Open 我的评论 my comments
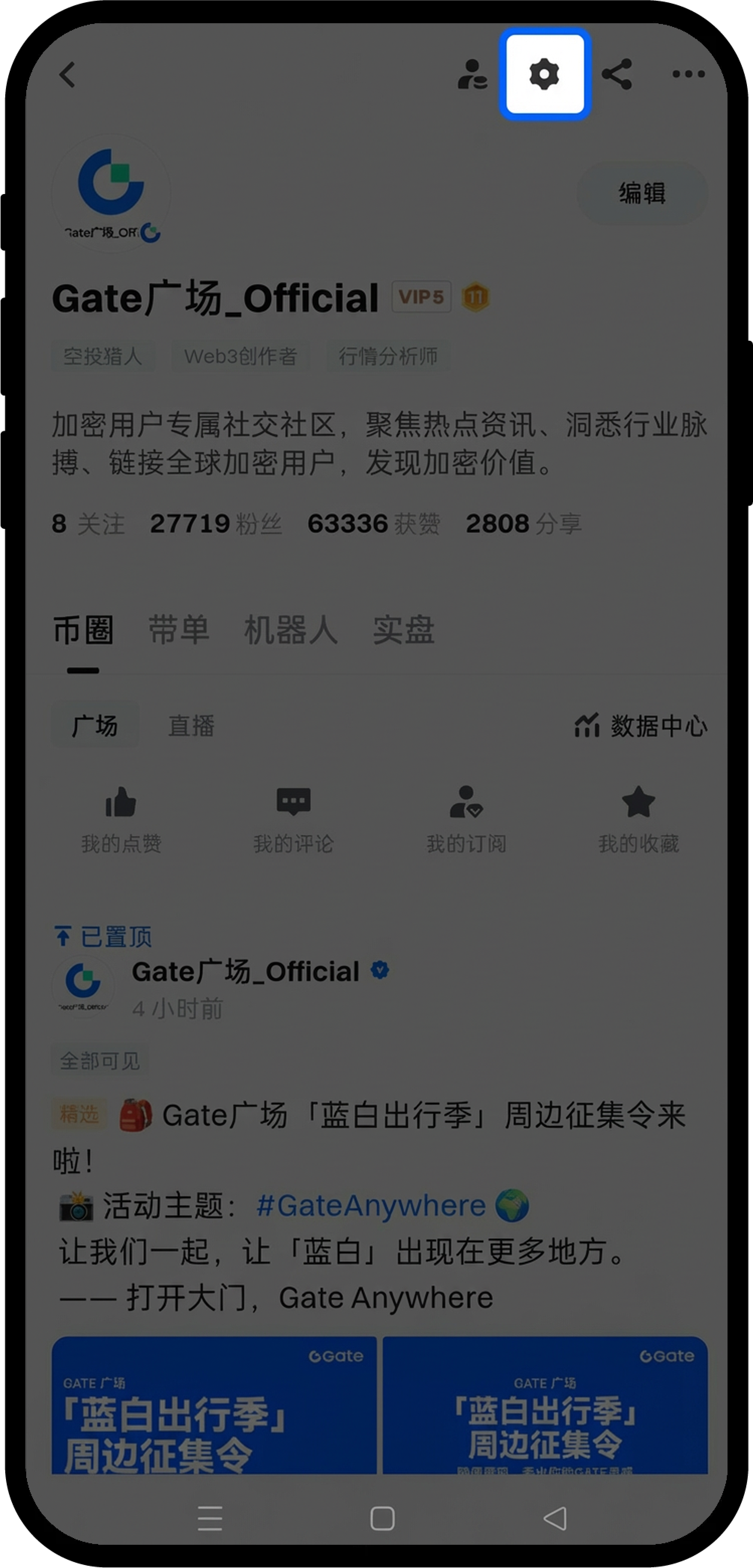753x1568 pixels. tap(293, 818)
